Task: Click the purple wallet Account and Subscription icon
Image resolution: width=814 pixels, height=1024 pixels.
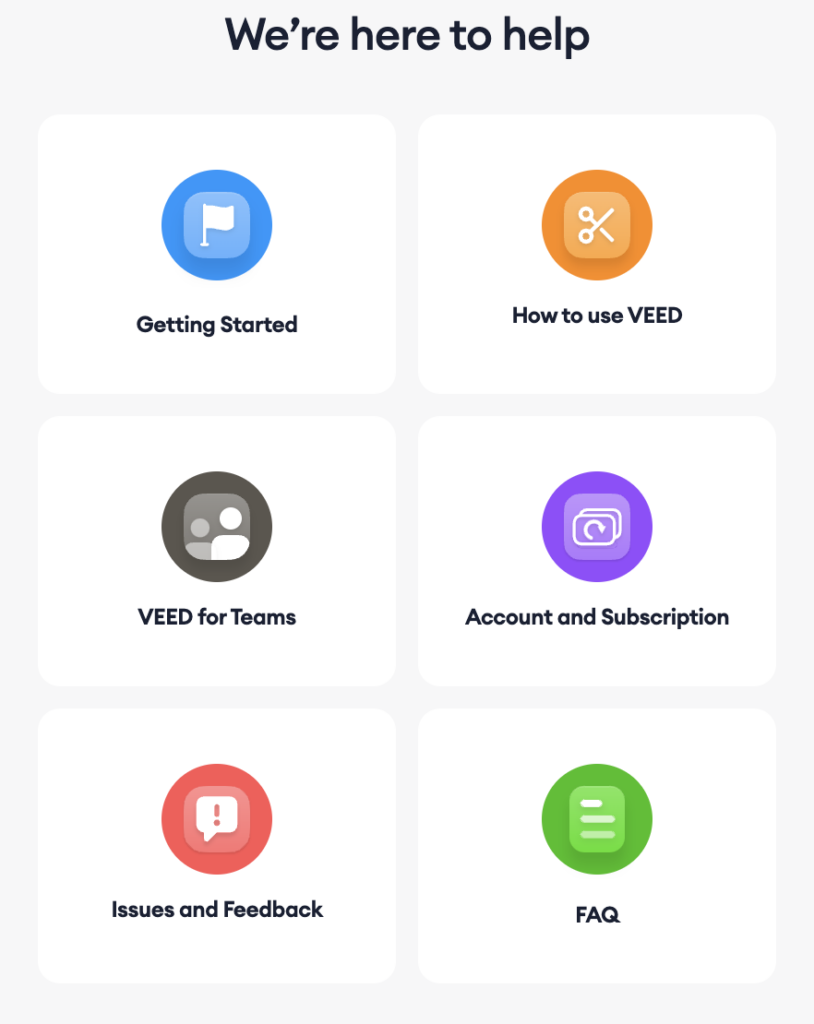Action: (x=596, y=526)
